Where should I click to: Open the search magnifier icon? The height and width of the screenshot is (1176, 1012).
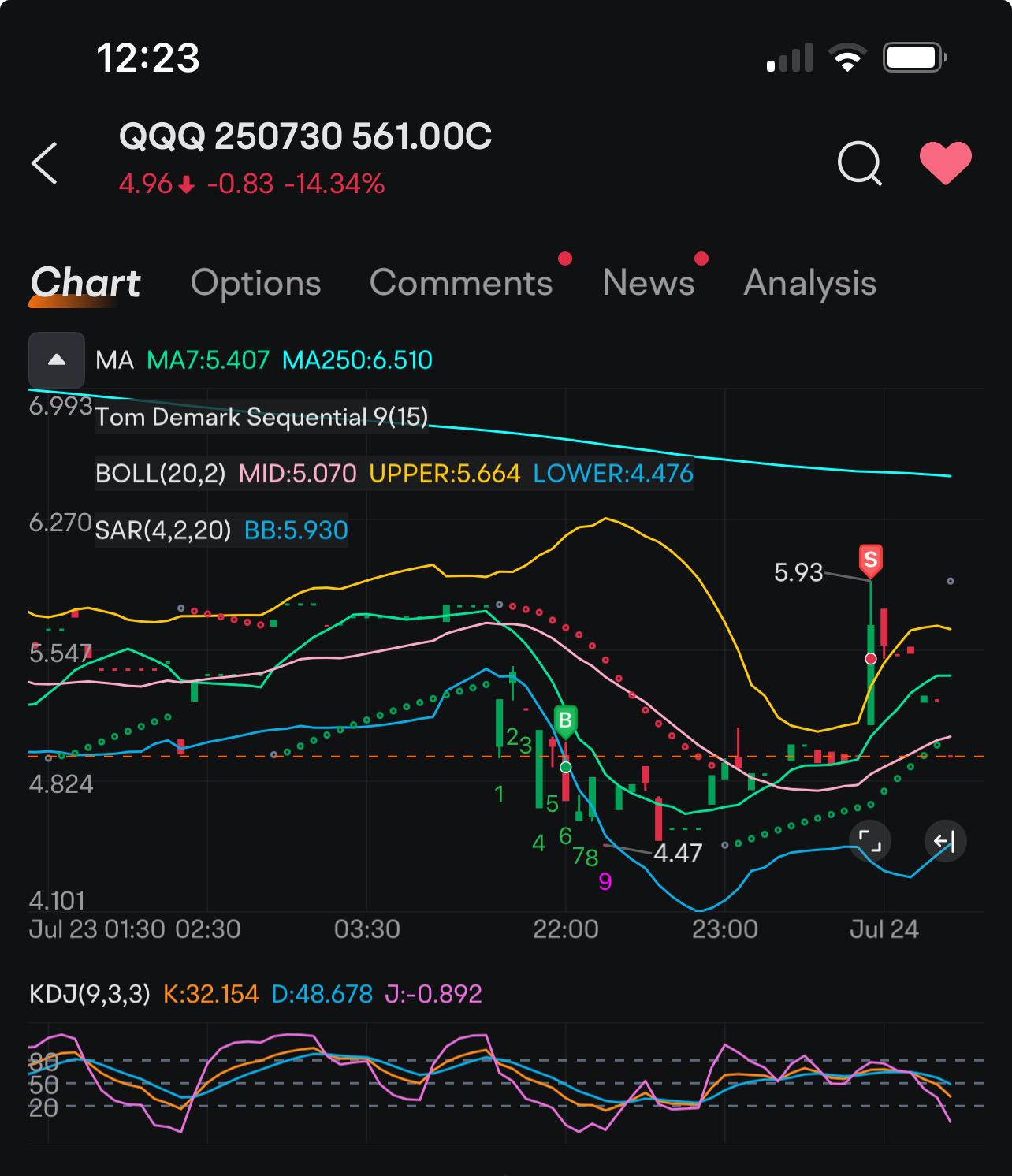[858, 163]
